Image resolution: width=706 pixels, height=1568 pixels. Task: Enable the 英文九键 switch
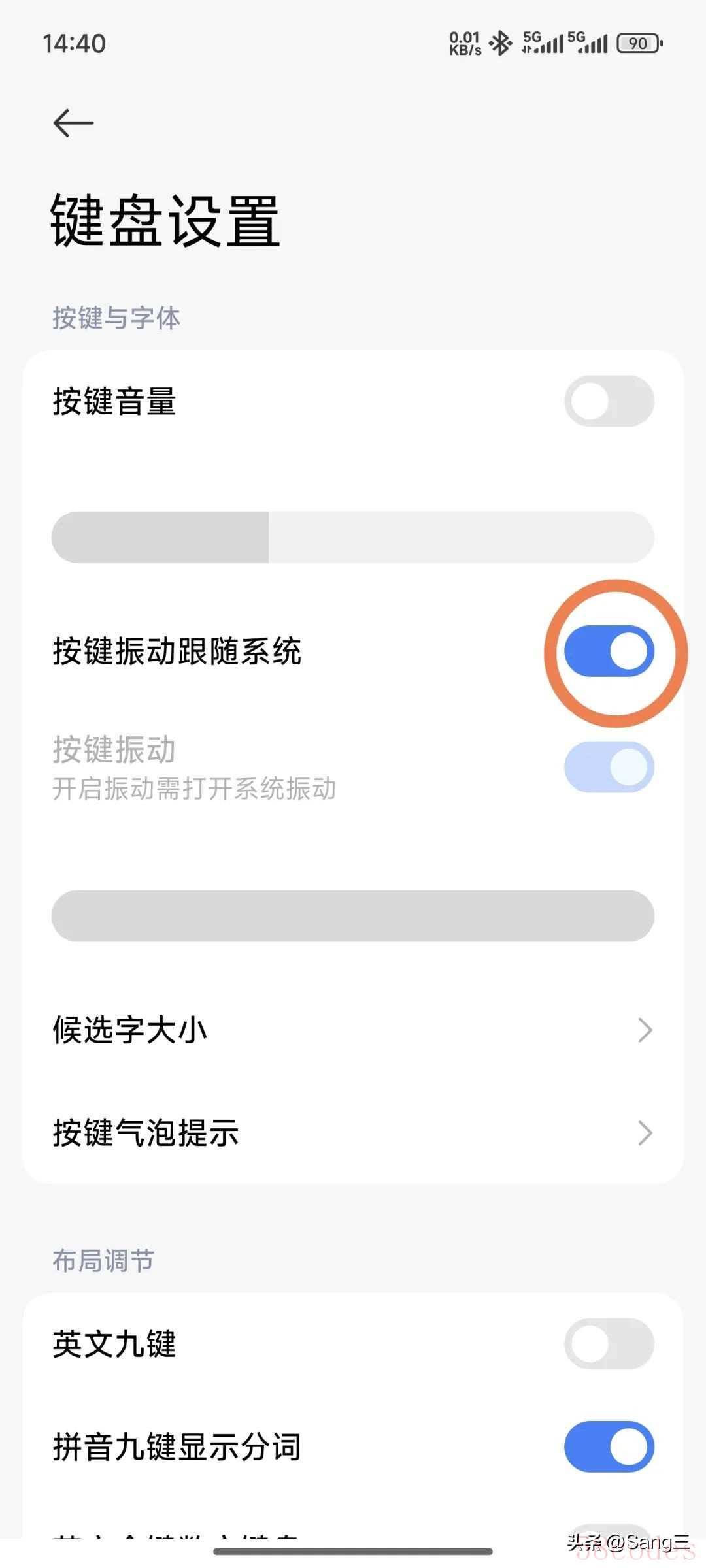pyautogui.click(x=609, y=1344)
